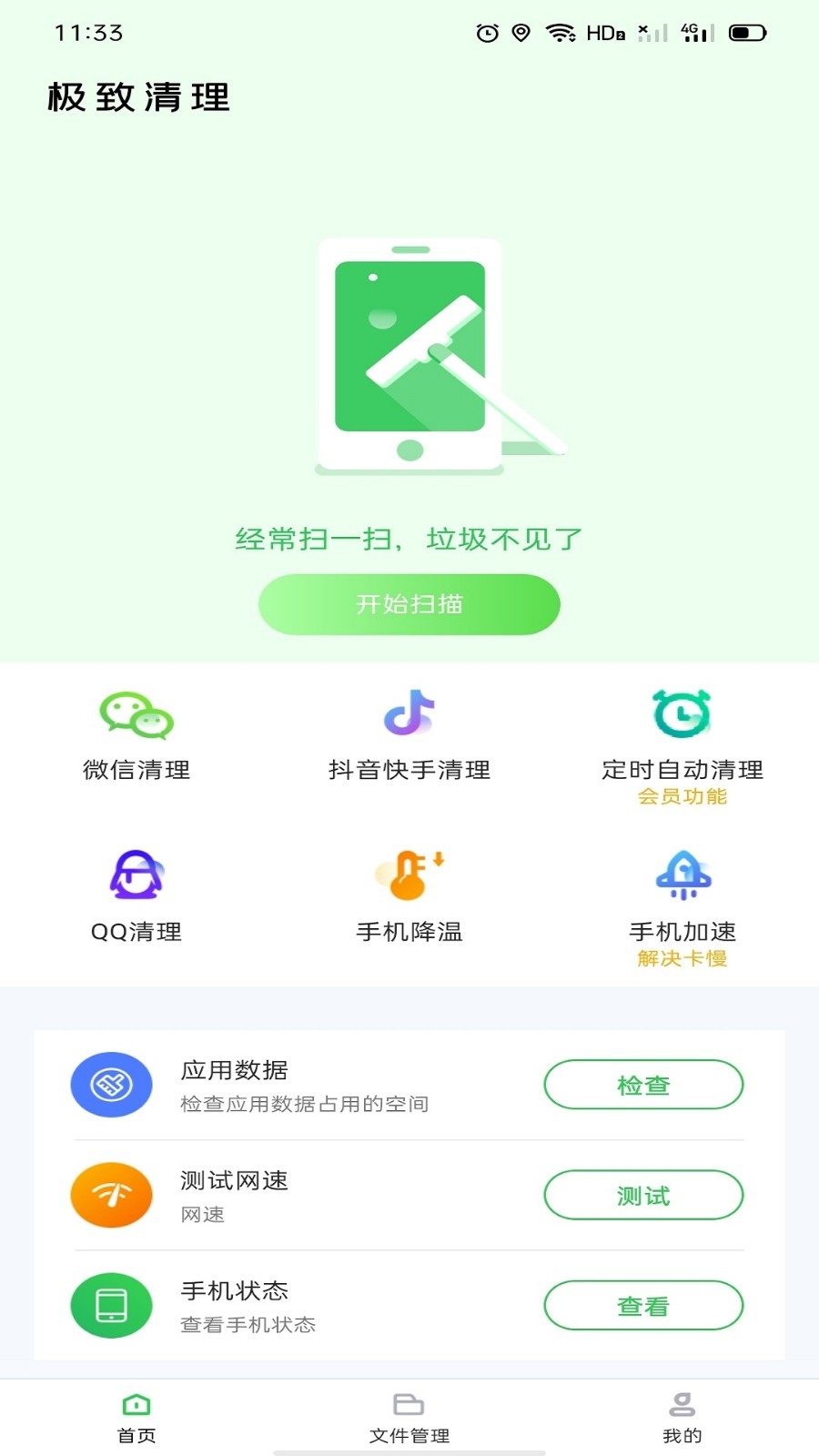819x1456 pixels.
Task: Tap the QQ清理 penguin icon
Action: (135, 875)
